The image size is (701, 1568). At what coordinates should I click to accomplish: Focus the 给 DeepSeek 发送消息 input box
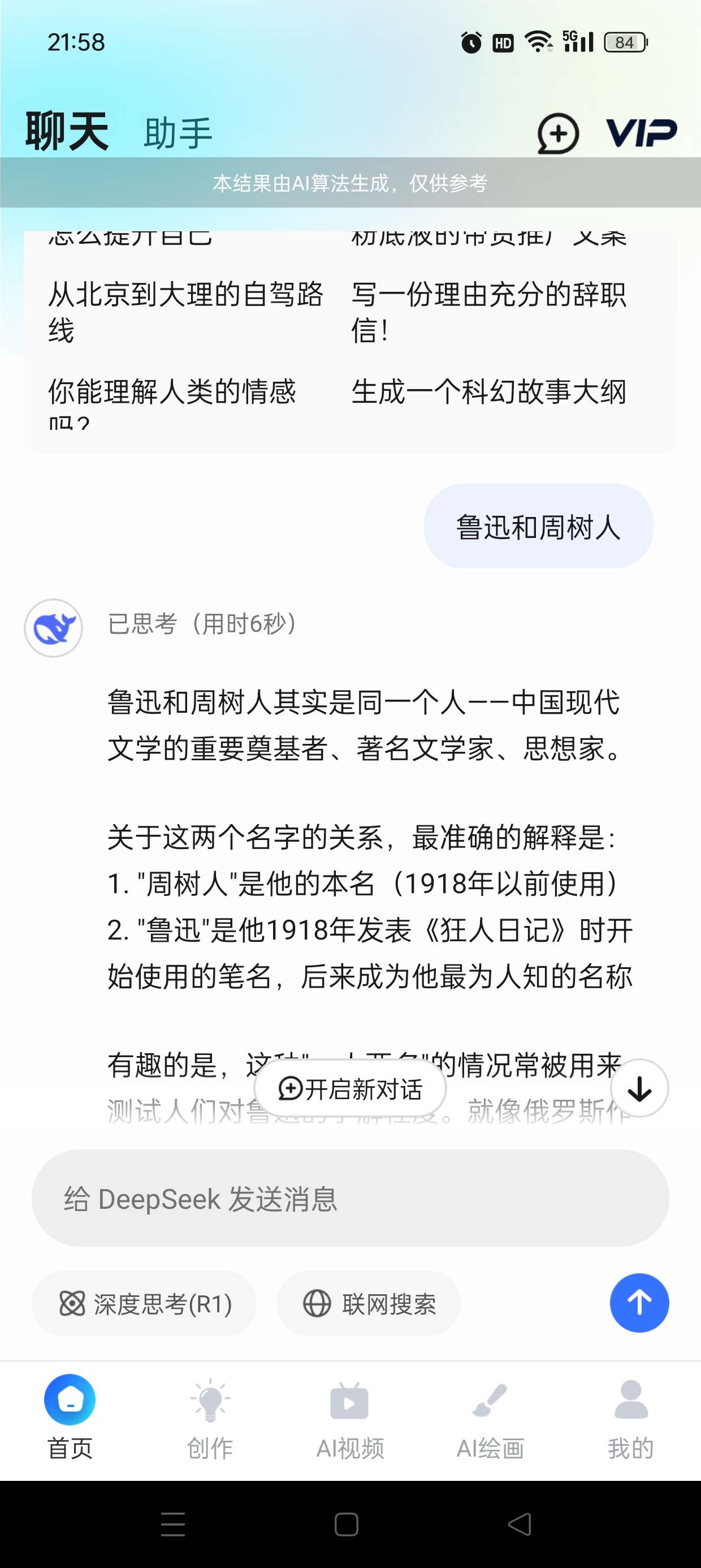pyautogui.click(x=350, y=1199)
